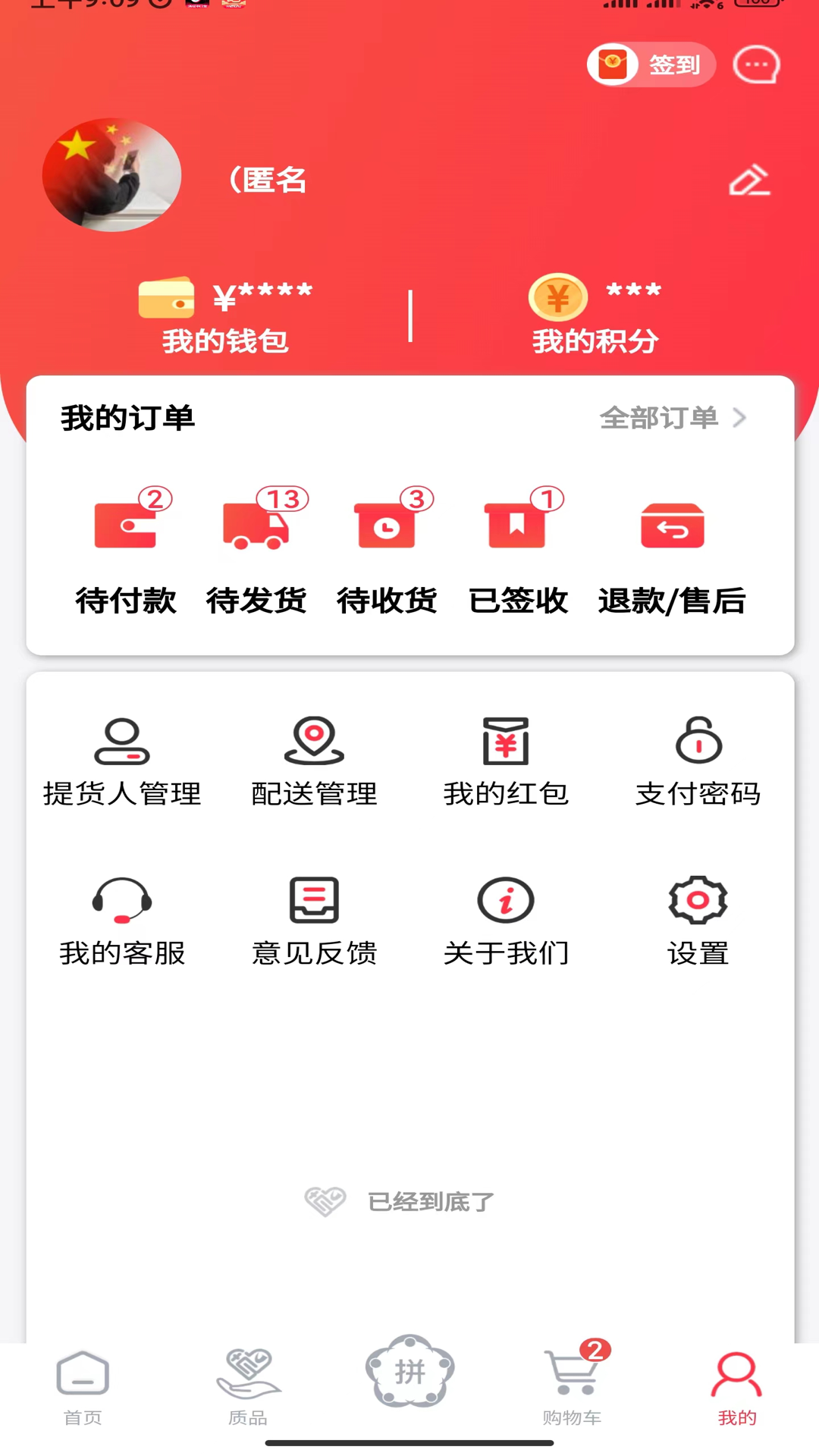Open 设置 settings
Screen dimensions: 819x1456
point(698,921)
